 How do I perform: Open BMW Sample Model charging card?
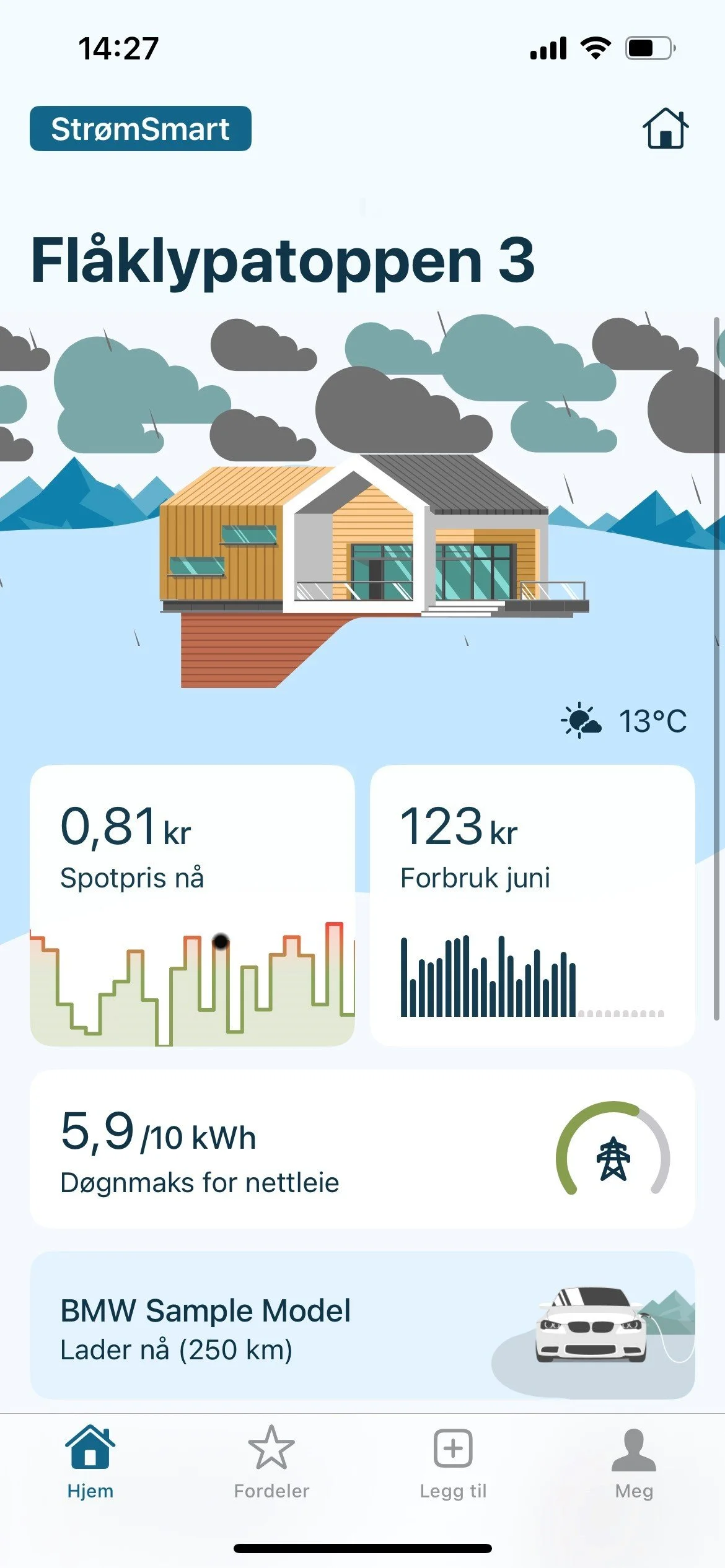coord(362,1325)
